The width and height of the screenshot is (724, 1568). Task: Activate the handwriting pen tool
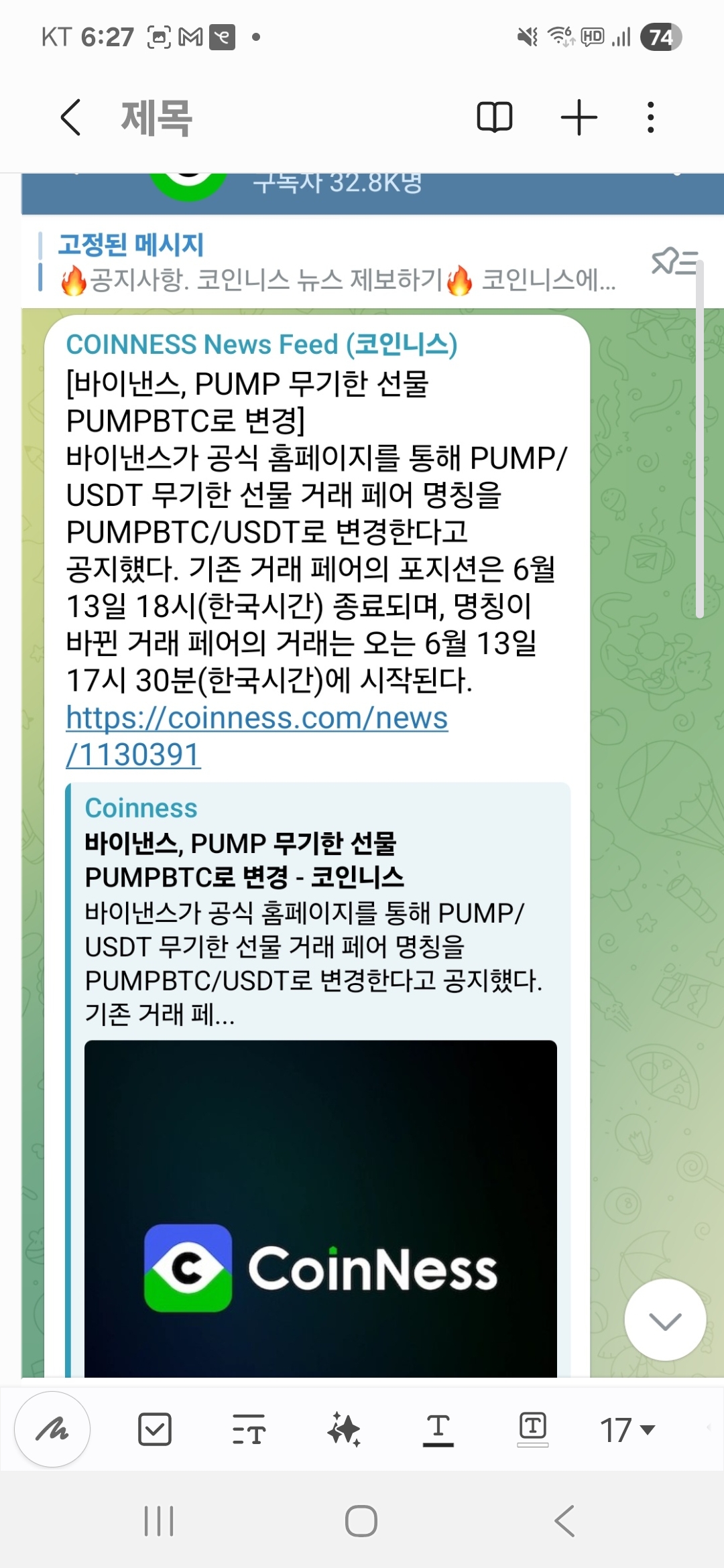52,1429
